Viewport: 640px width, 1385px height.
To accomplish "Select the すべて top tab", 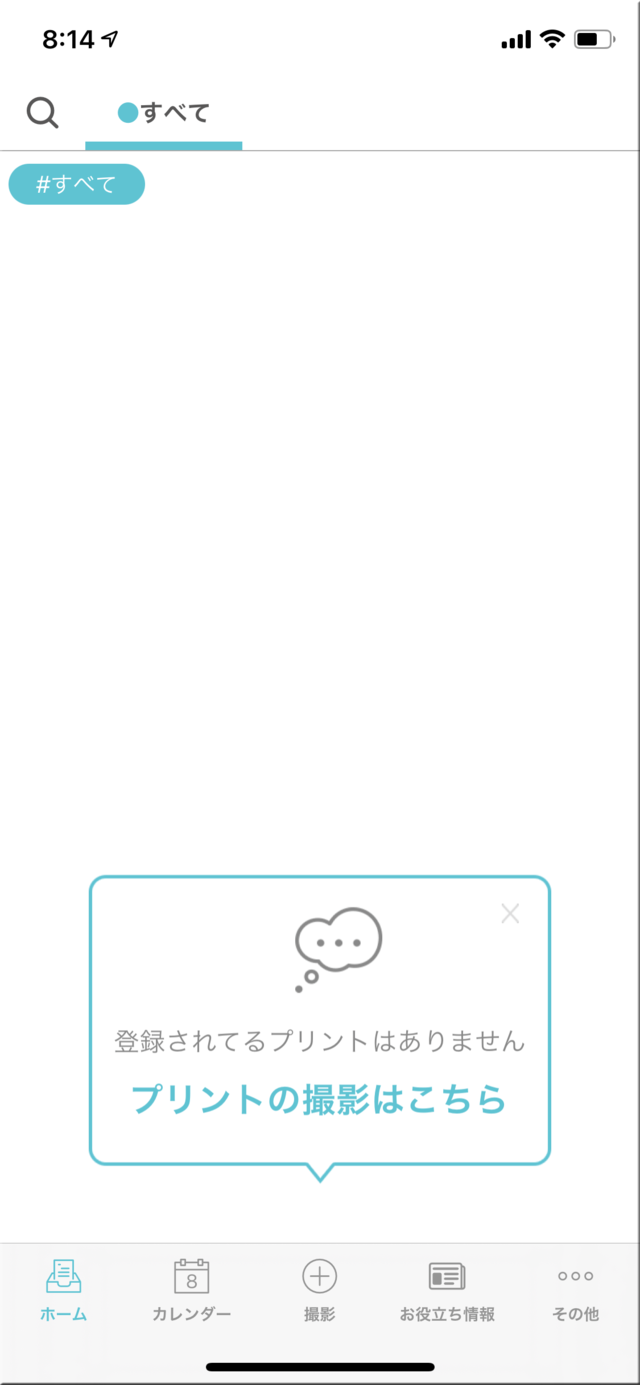I will coord(164,113).
